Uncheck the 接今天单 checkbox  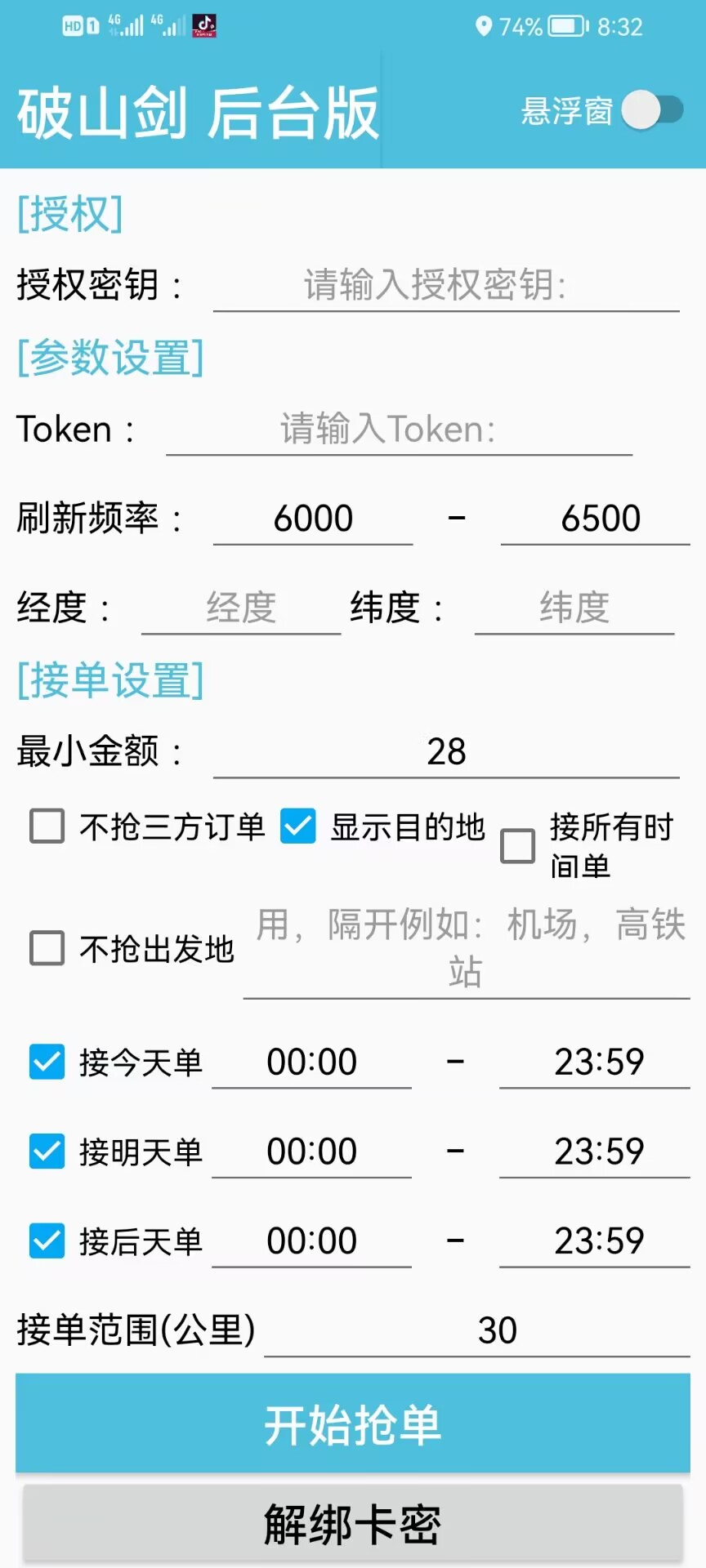coord(47,1062)
